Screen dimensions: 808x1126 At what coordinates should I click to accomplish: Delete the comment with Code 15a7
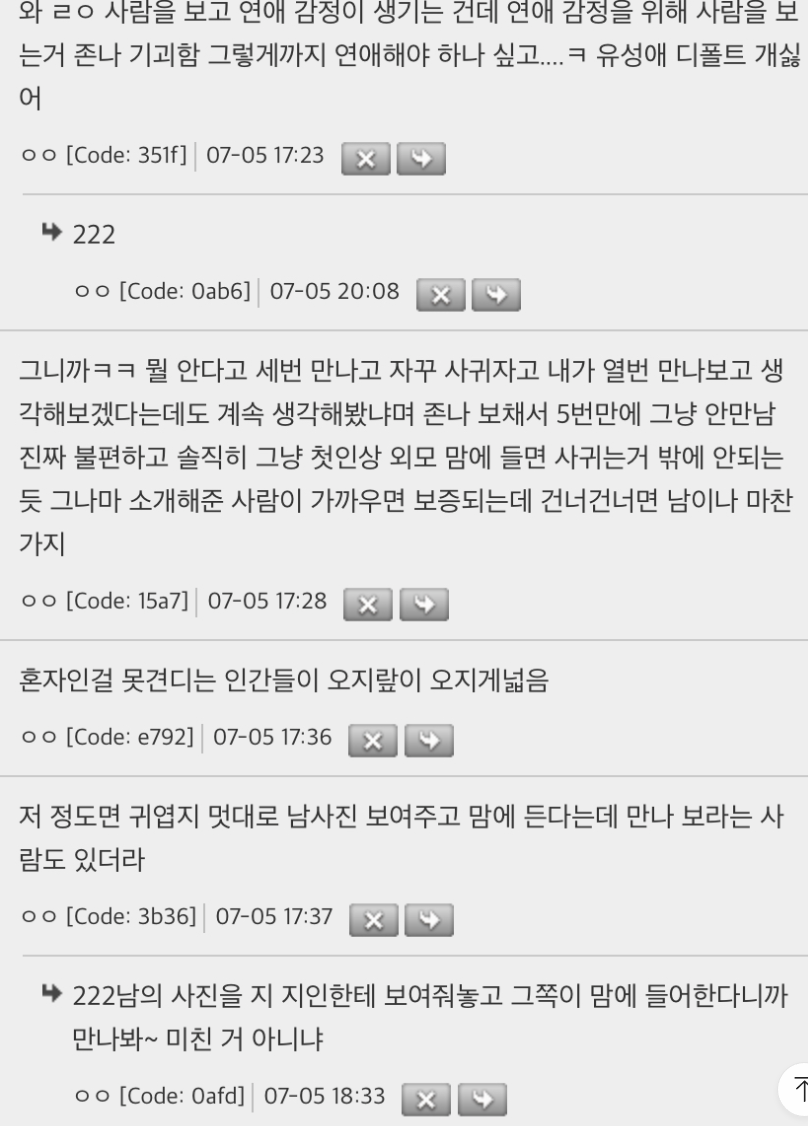click(368, 604)
